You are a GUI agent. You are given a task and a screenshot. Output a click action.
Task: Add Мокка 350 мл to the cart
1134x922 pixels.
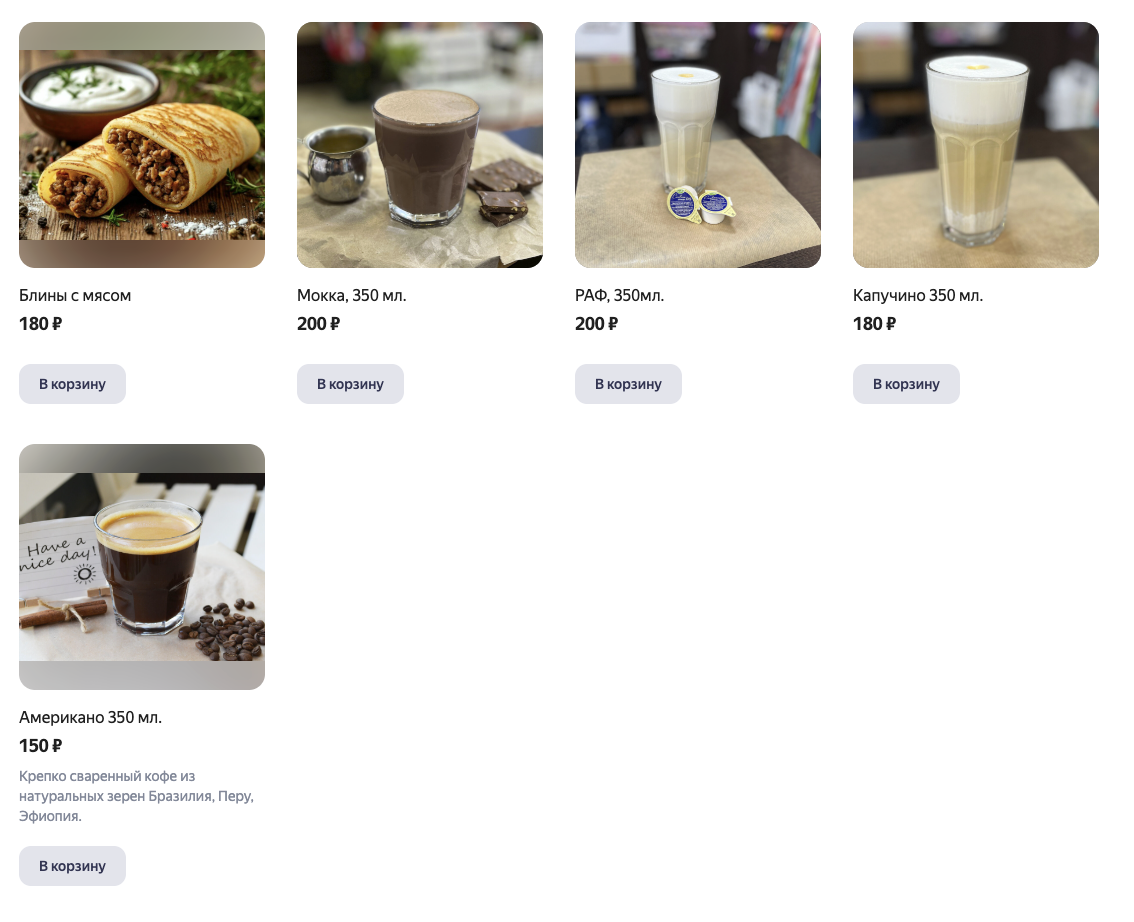tap(350, 384)
